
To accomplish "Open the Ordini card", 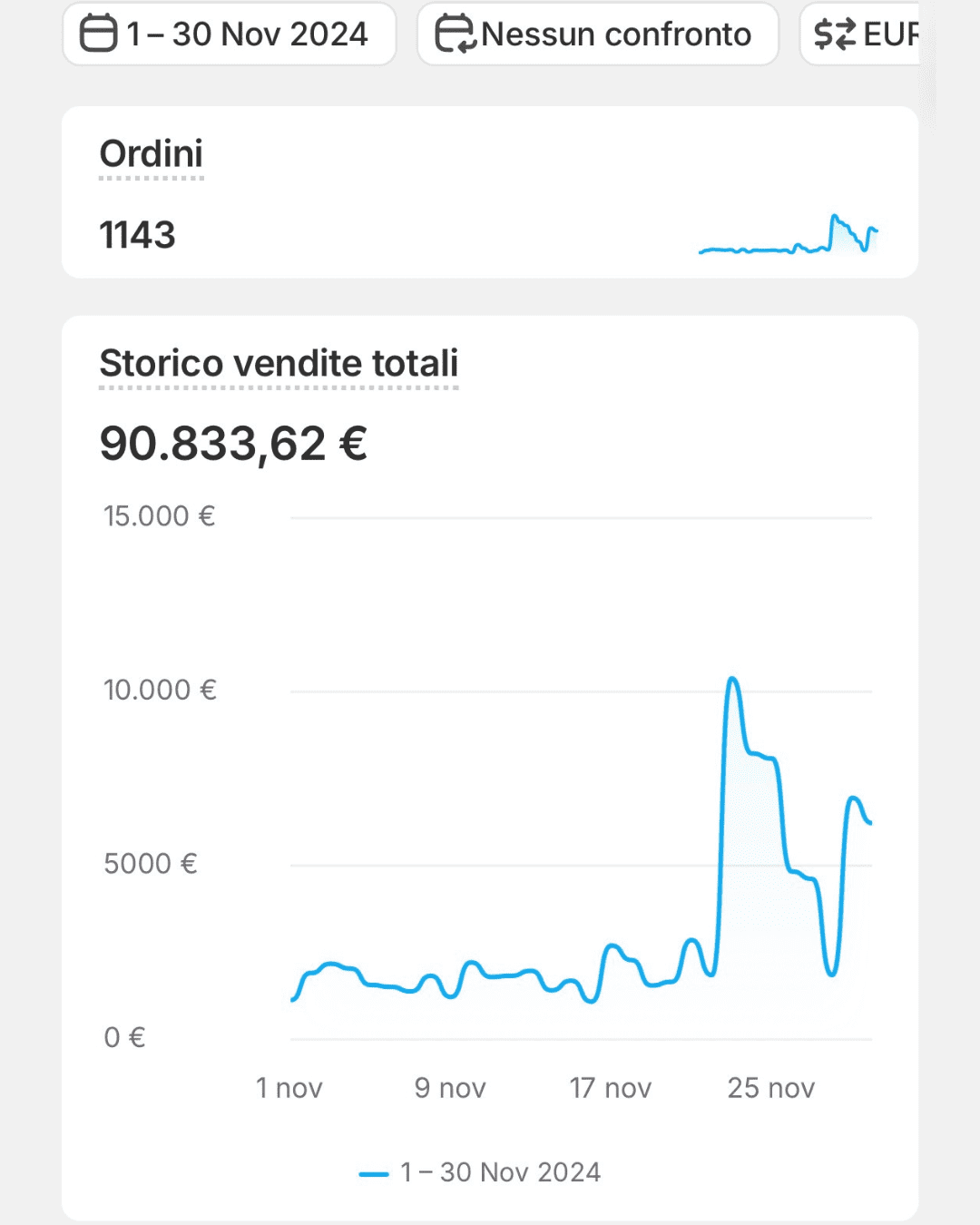I will click(x=152, y=154).
